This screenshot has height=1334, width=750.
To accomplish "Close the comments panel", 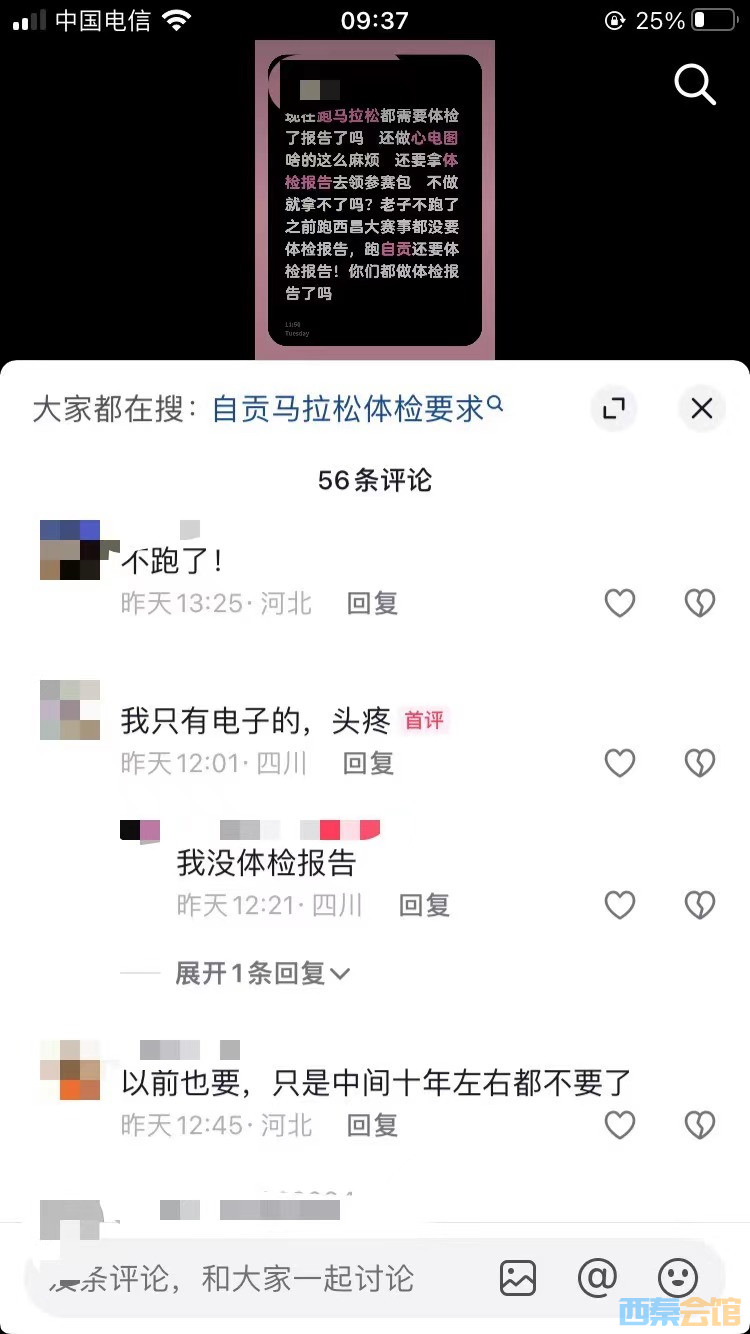I will click(701, 408).
